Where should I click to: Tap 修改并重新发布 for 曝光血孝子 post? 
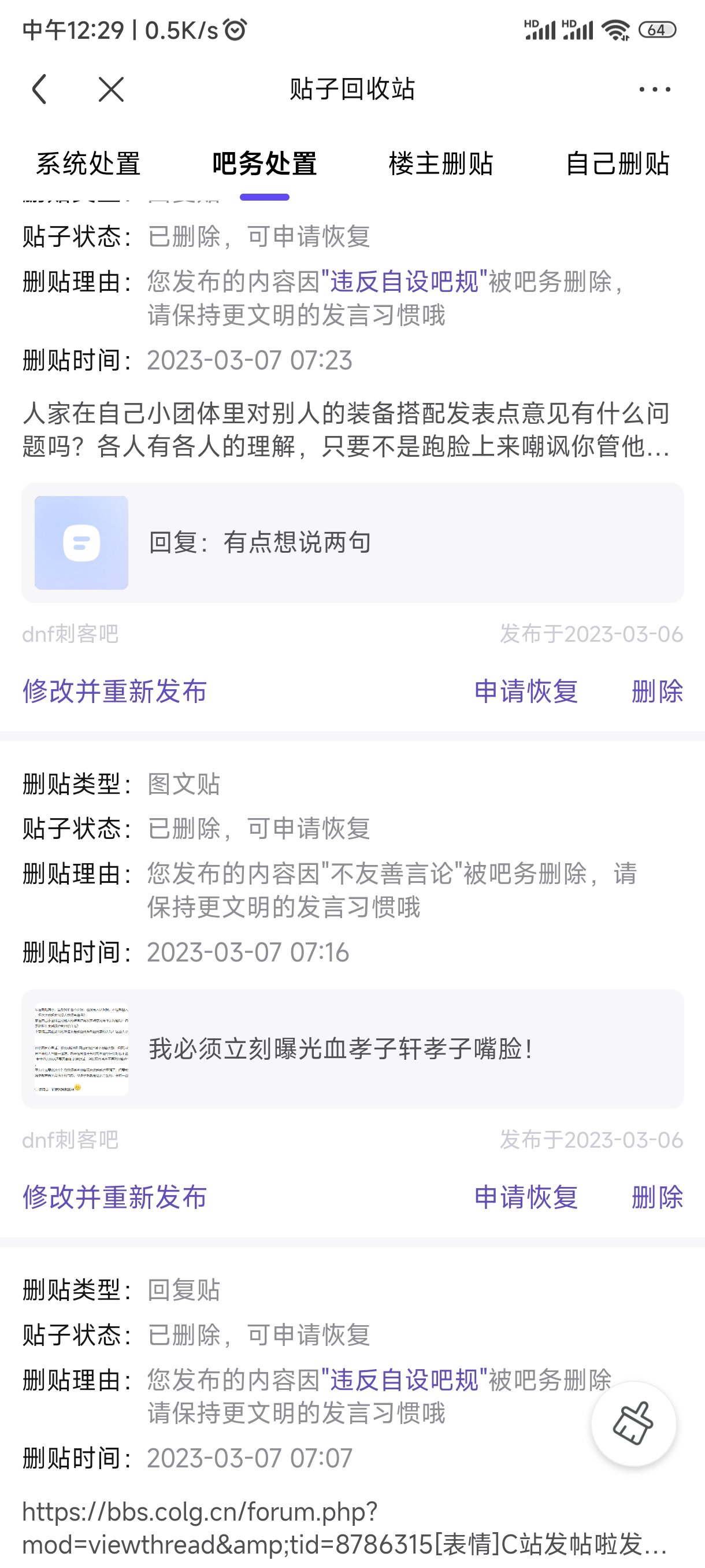tap(114, 1197)
